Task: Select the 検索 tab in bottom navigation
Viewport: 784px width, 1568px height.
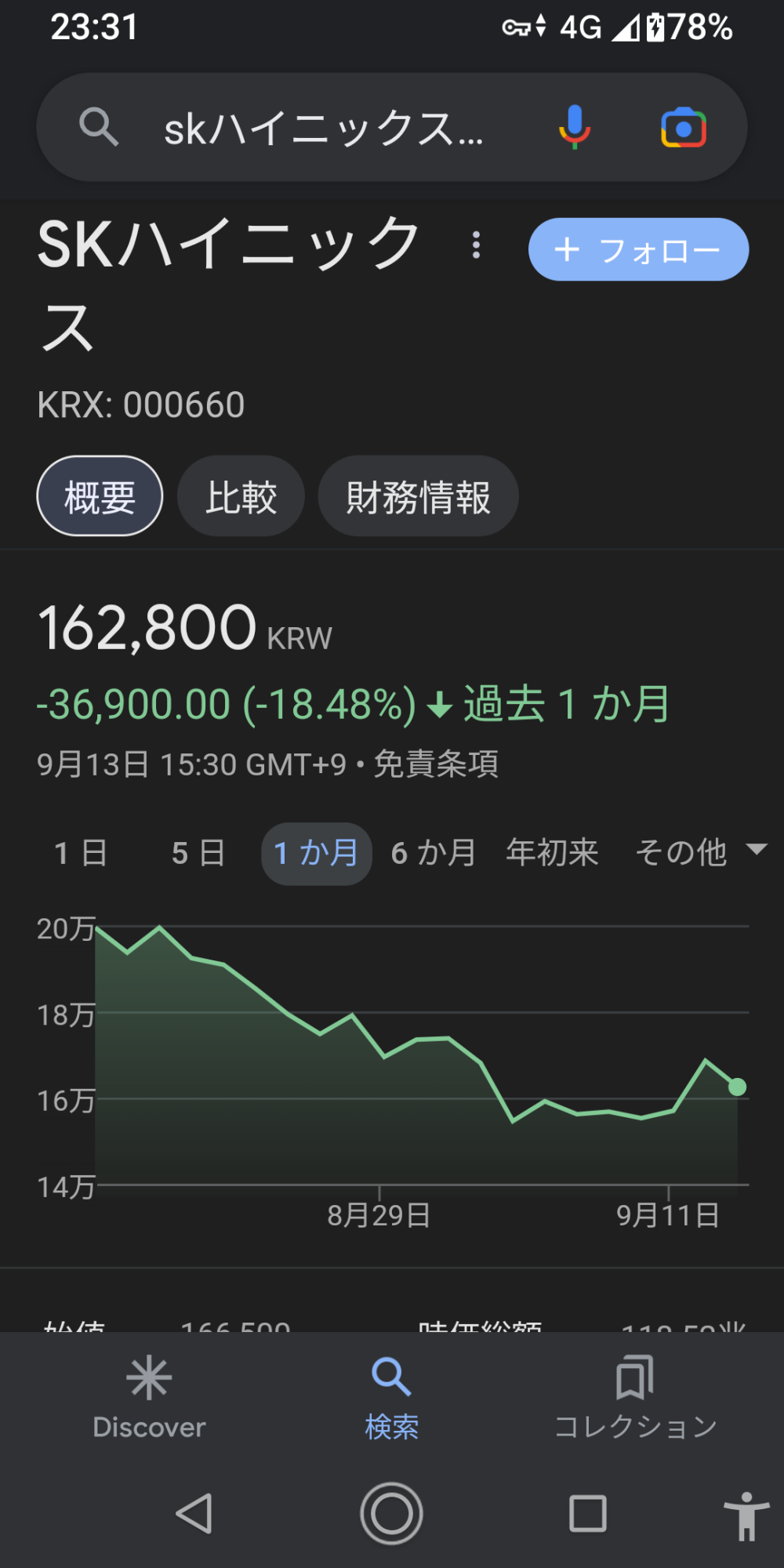Action: (x=391, y=1398)
